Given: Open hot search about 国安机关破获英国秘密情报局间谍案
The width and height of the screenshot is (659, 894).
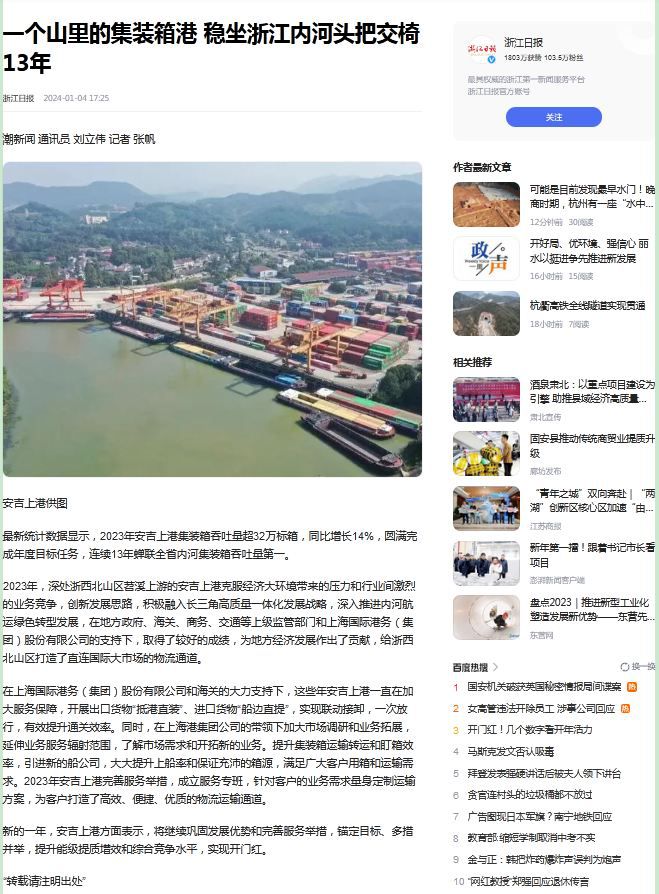Looking at the screenshot, I should tap(544, 687).
